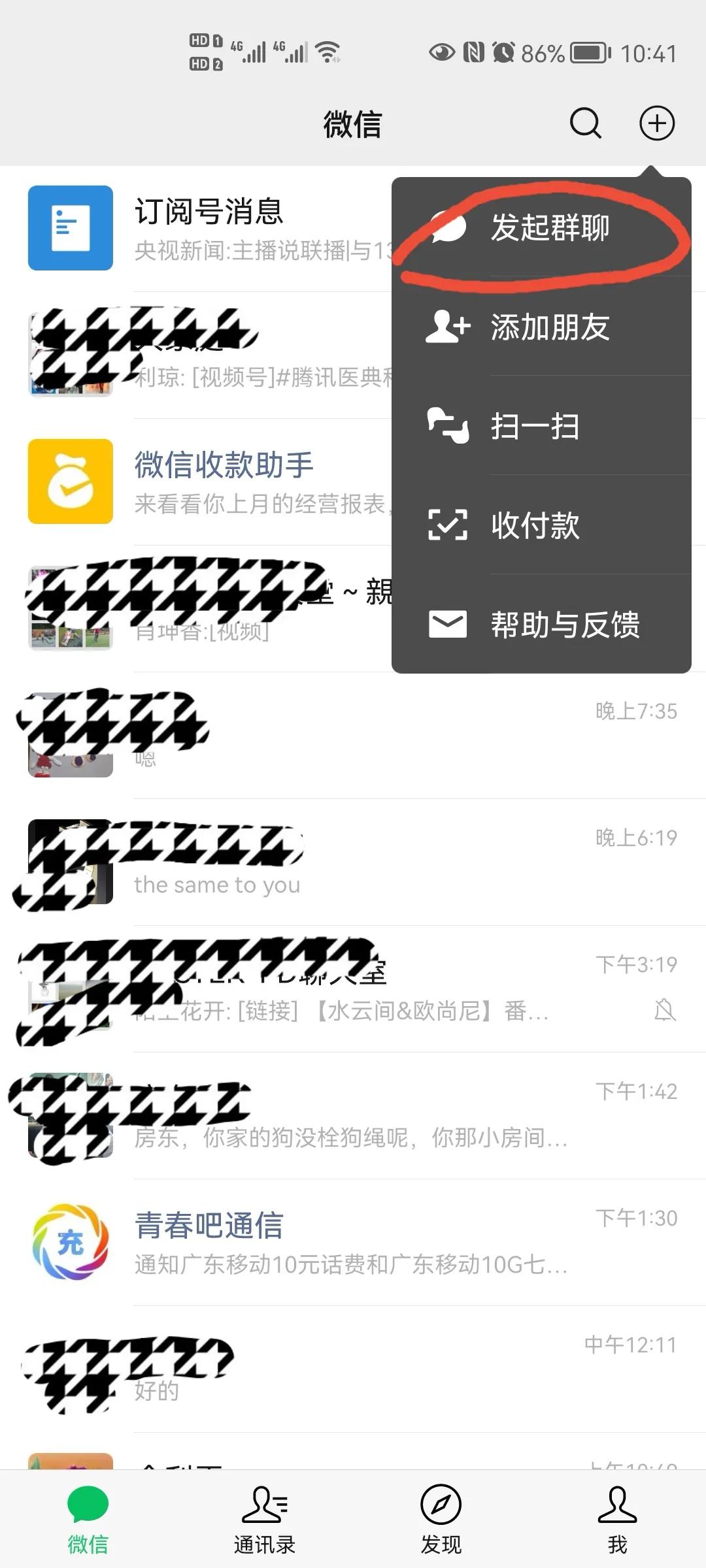Viewport: 706px width, 1568px height.
Task: Open the 微信收款助手 yellow wallet icon
Action: (71, 482)
